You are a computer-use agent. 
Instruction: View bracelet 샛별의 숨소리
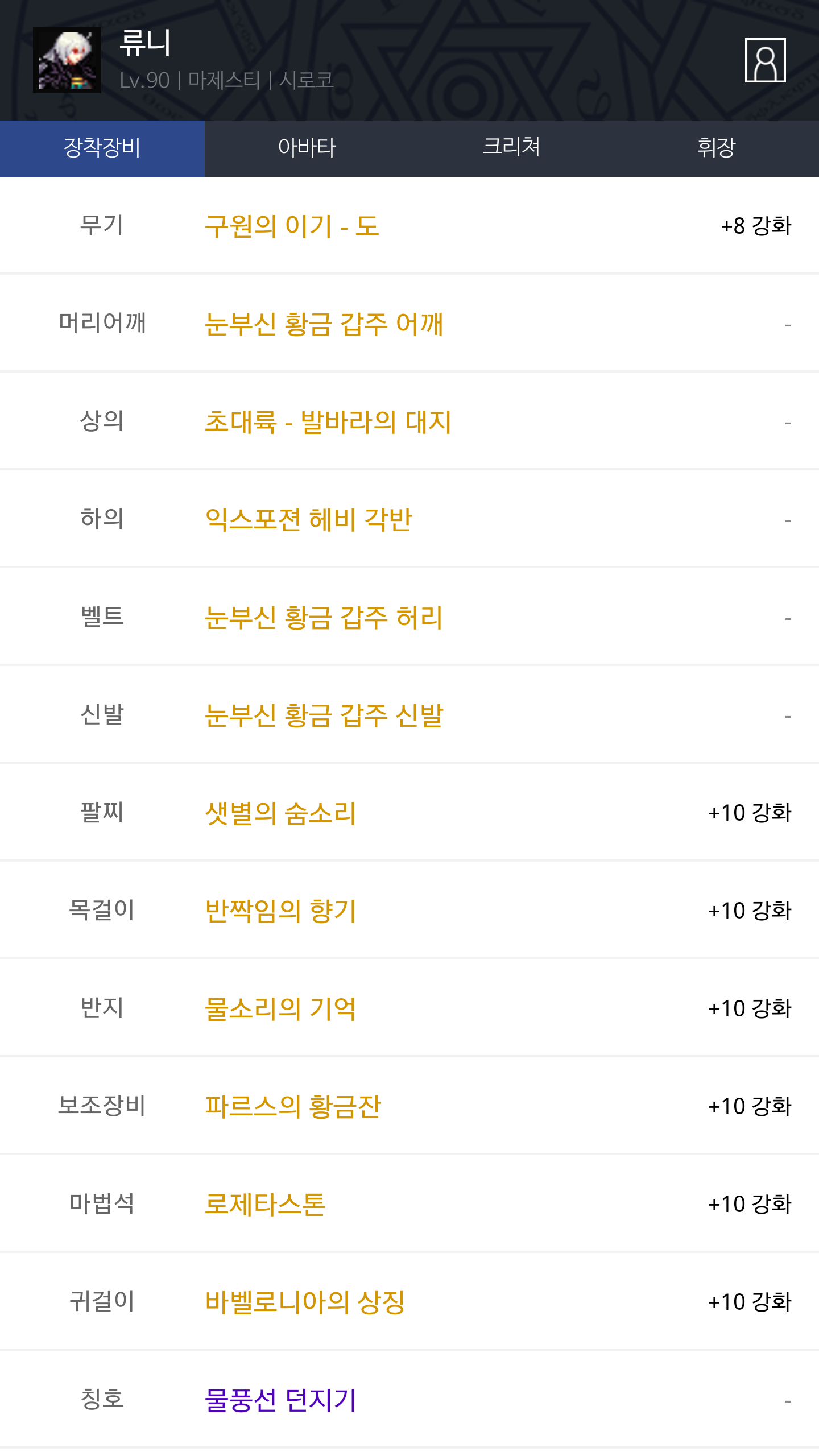point(280,813)
